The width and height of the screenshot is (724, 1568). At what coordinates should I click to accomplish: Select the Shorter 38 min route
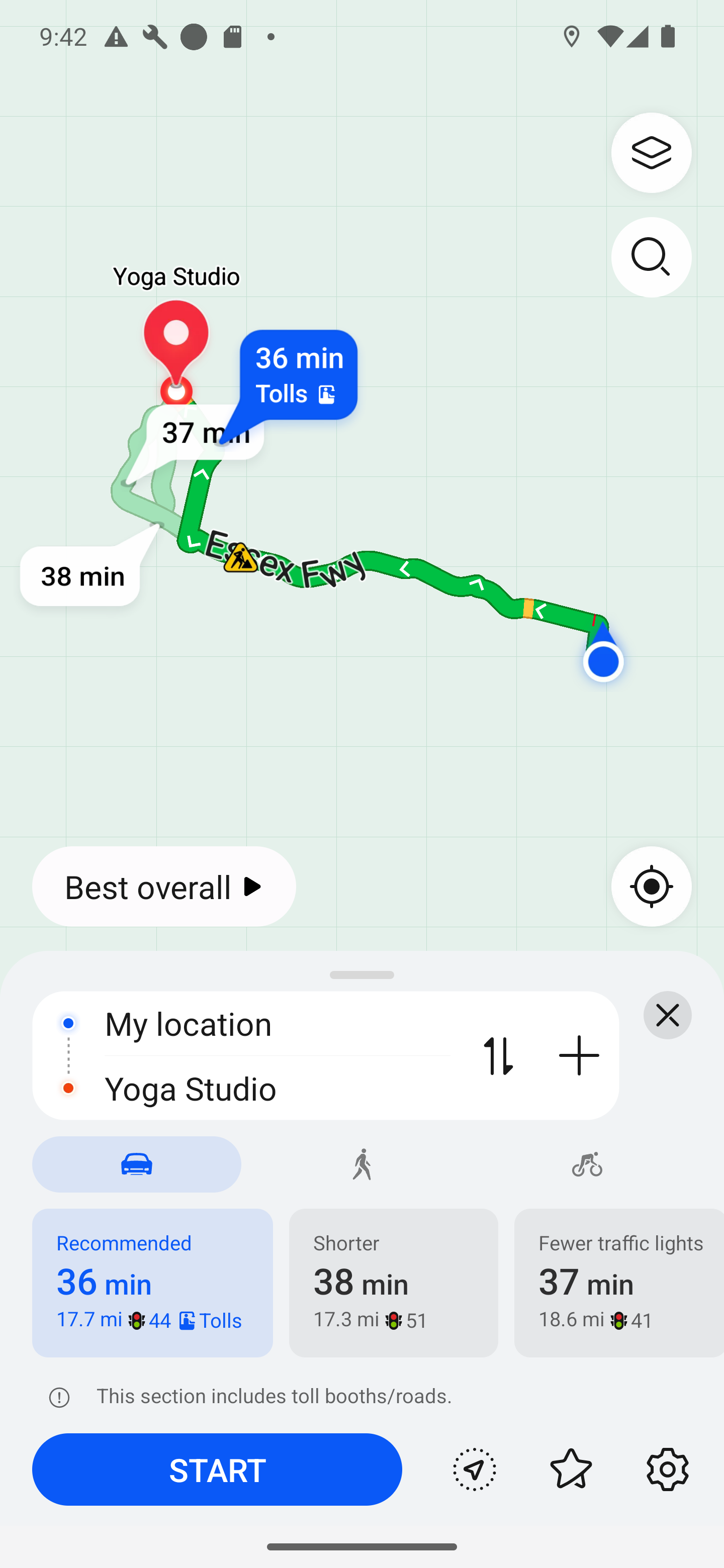[393, 1283]
